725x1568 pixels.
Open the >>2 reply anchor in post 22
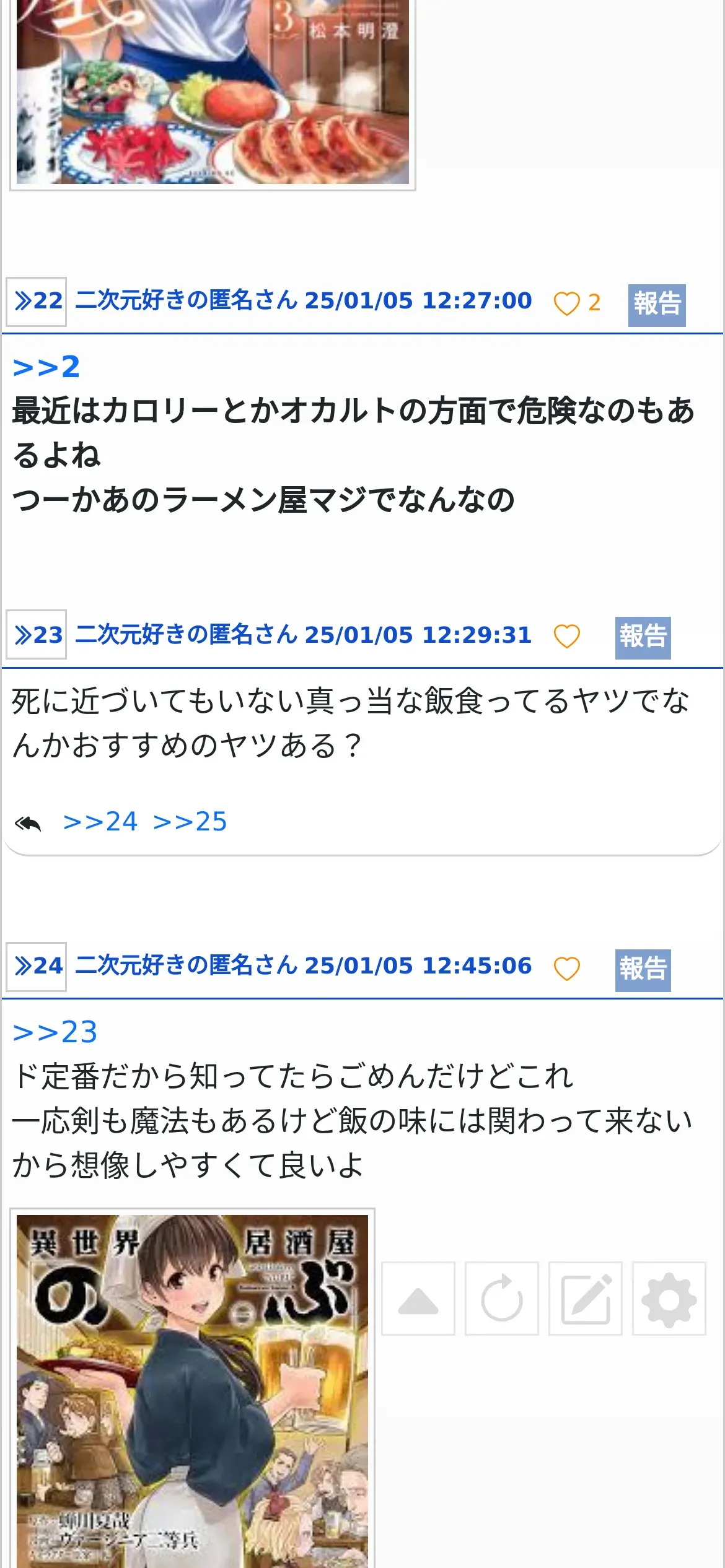point(46,367)
